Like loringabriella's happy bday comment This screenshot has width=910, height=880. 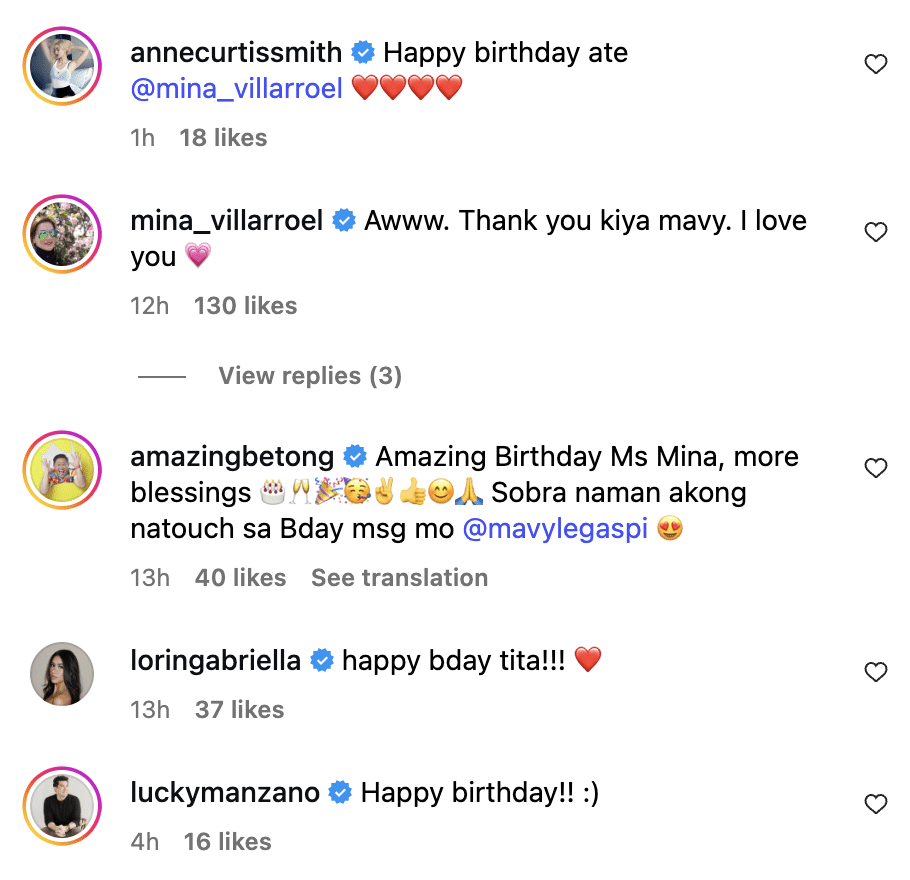pos(875,673)
